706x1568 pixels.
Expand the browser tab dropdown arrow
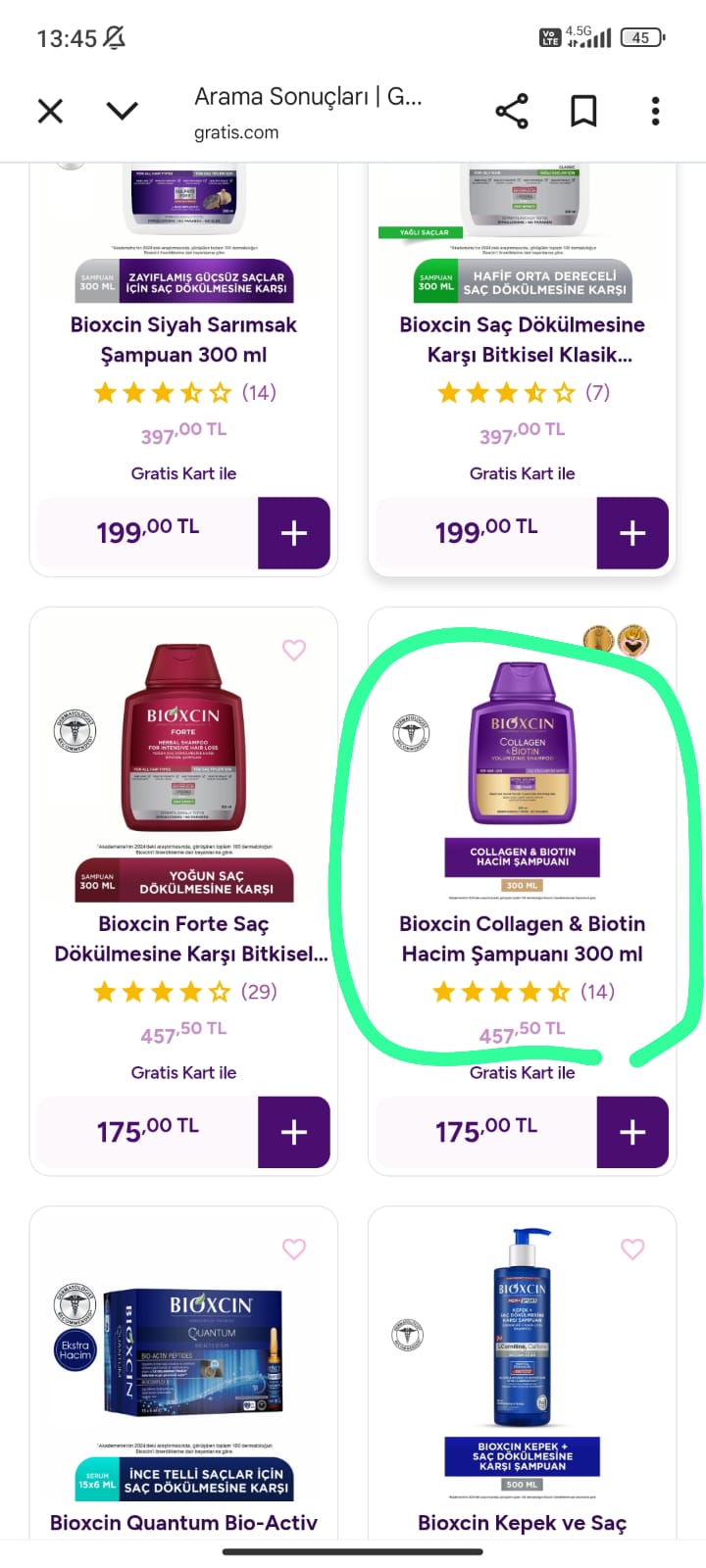click(123, 111)
